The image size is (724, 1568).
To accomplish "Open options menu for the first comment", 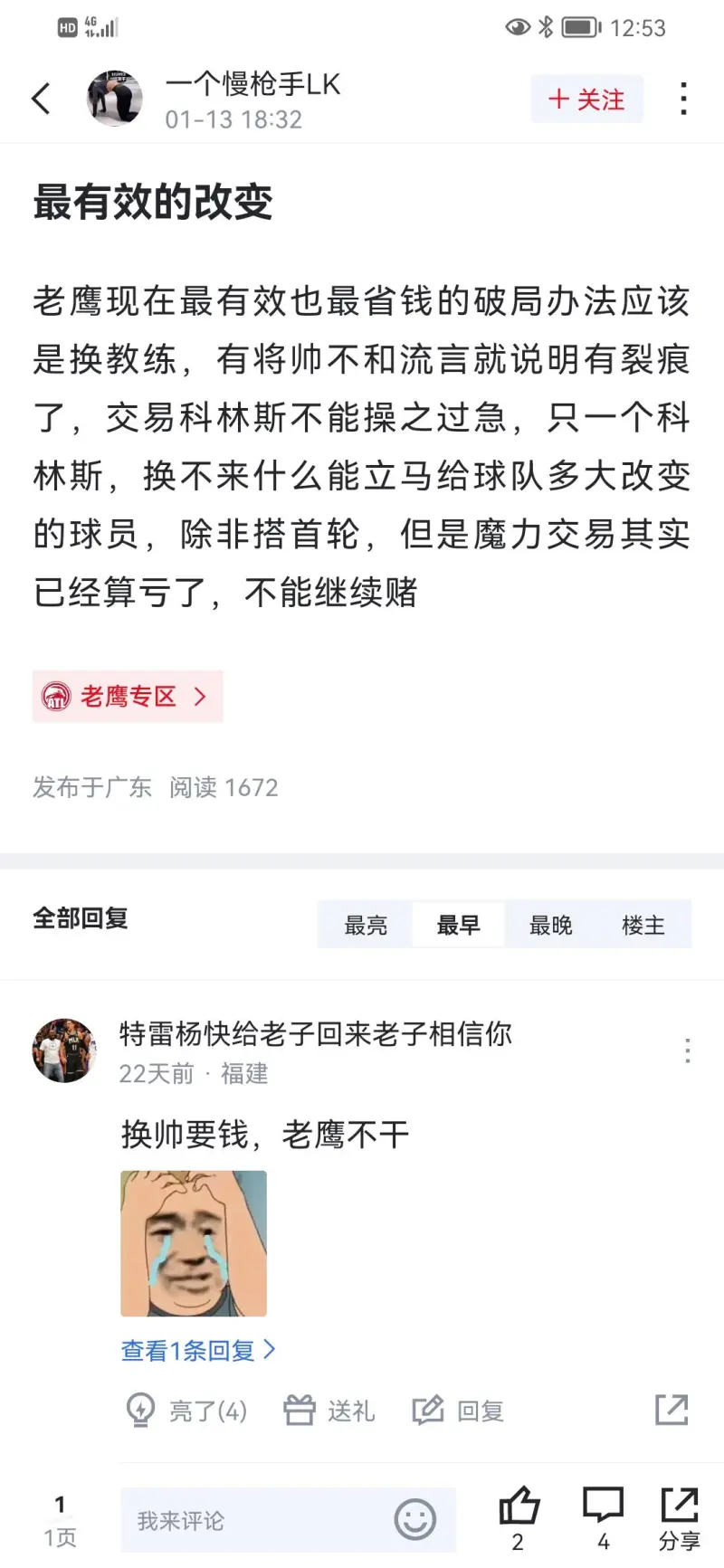I will click(x=688, y=1050).
